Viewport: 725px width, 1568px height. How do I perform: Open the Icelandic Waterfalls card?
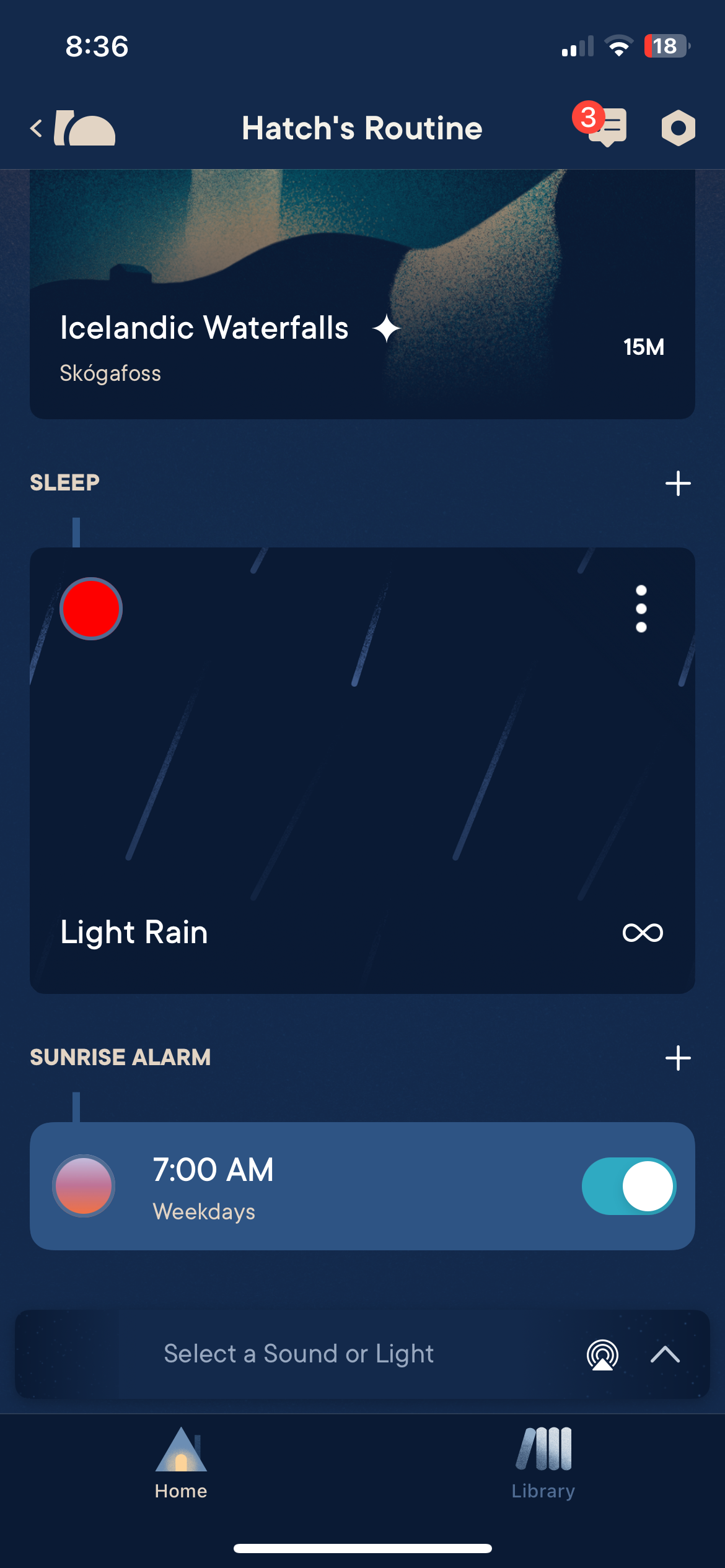(362, 297)
